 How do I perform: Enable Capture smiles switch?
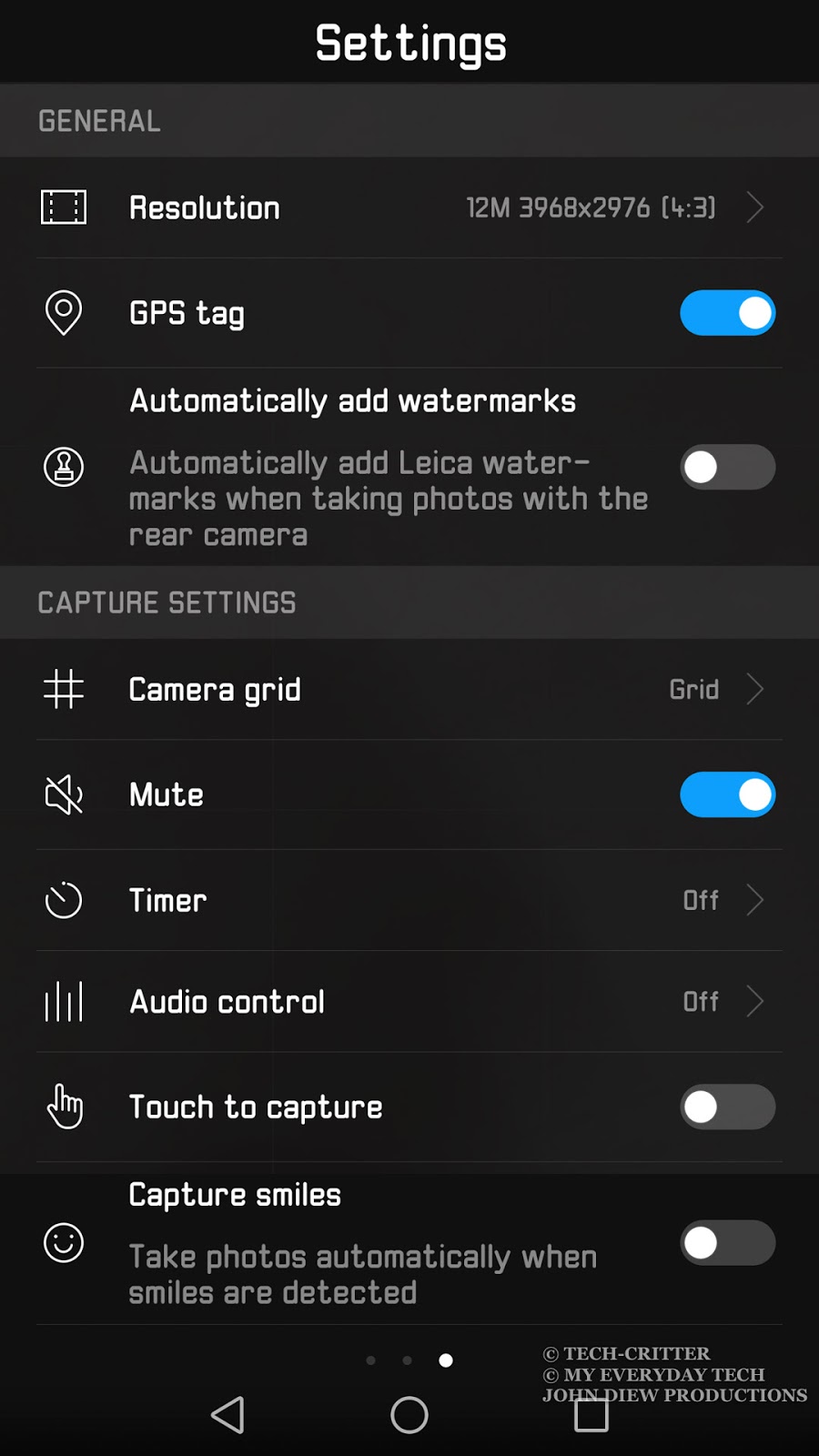click(x=727, y=1243)
